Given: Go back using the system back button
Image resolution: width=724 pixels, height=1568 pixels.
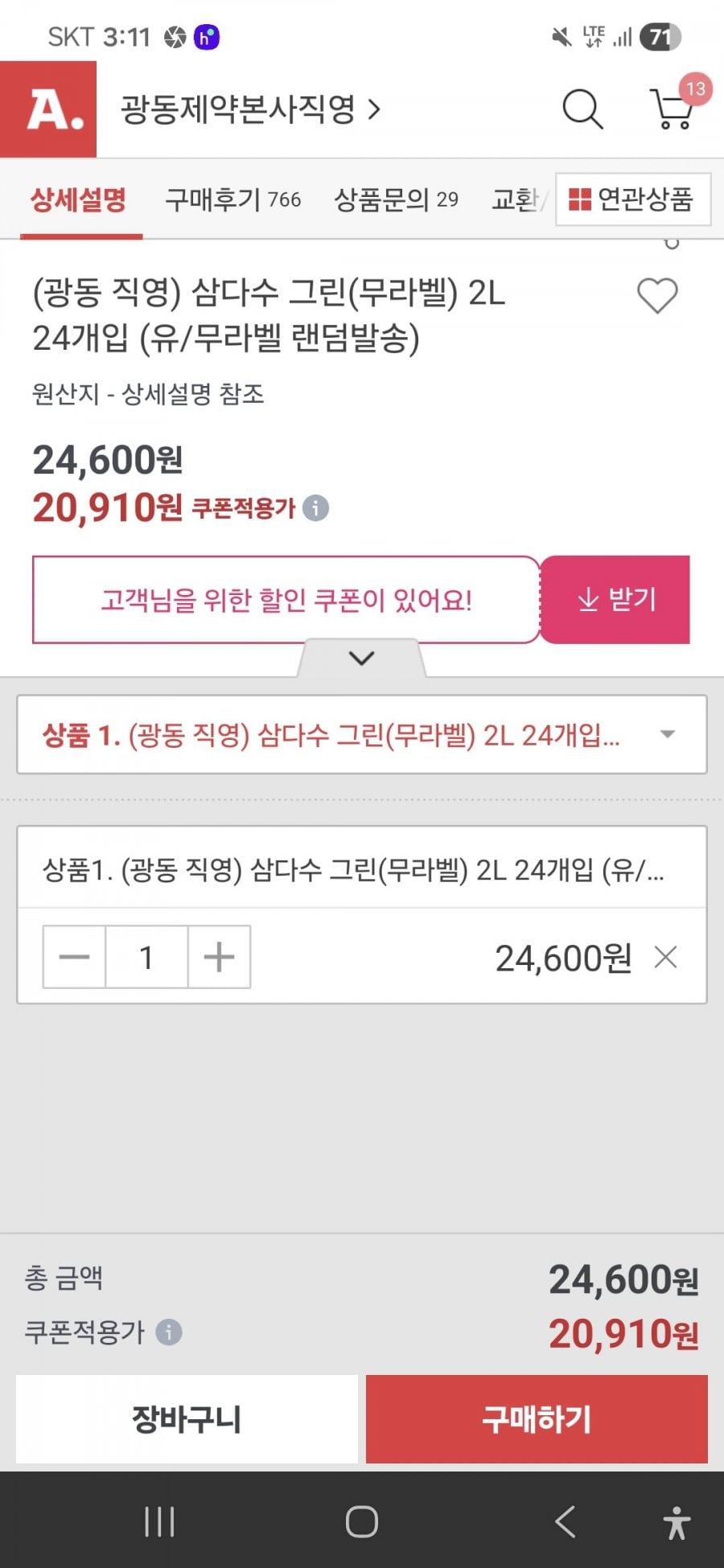Looking at the screenshot, I should [565, 1521].
